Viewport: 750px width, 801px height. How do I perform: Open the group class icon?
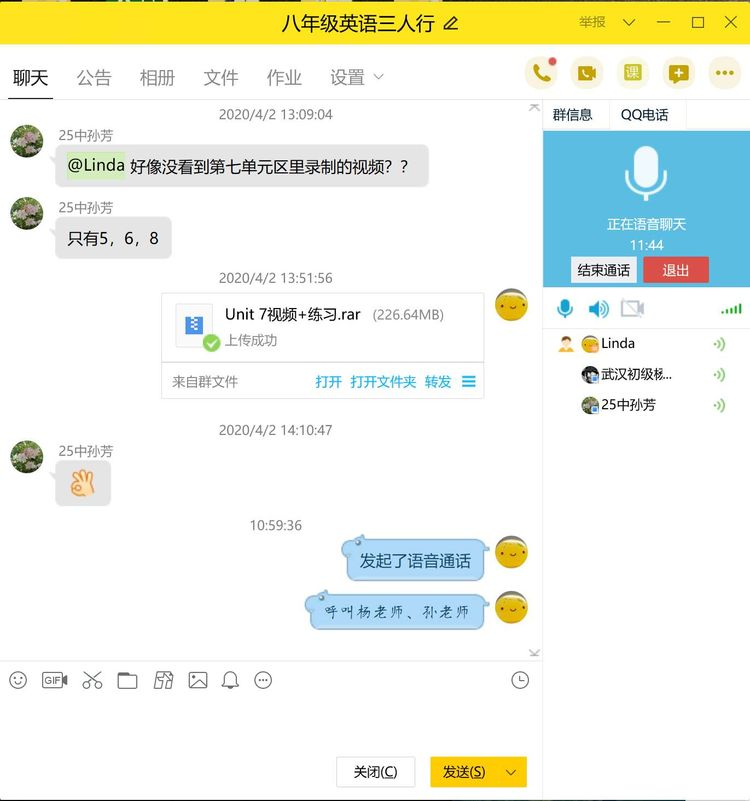click(x=632, y=73)
